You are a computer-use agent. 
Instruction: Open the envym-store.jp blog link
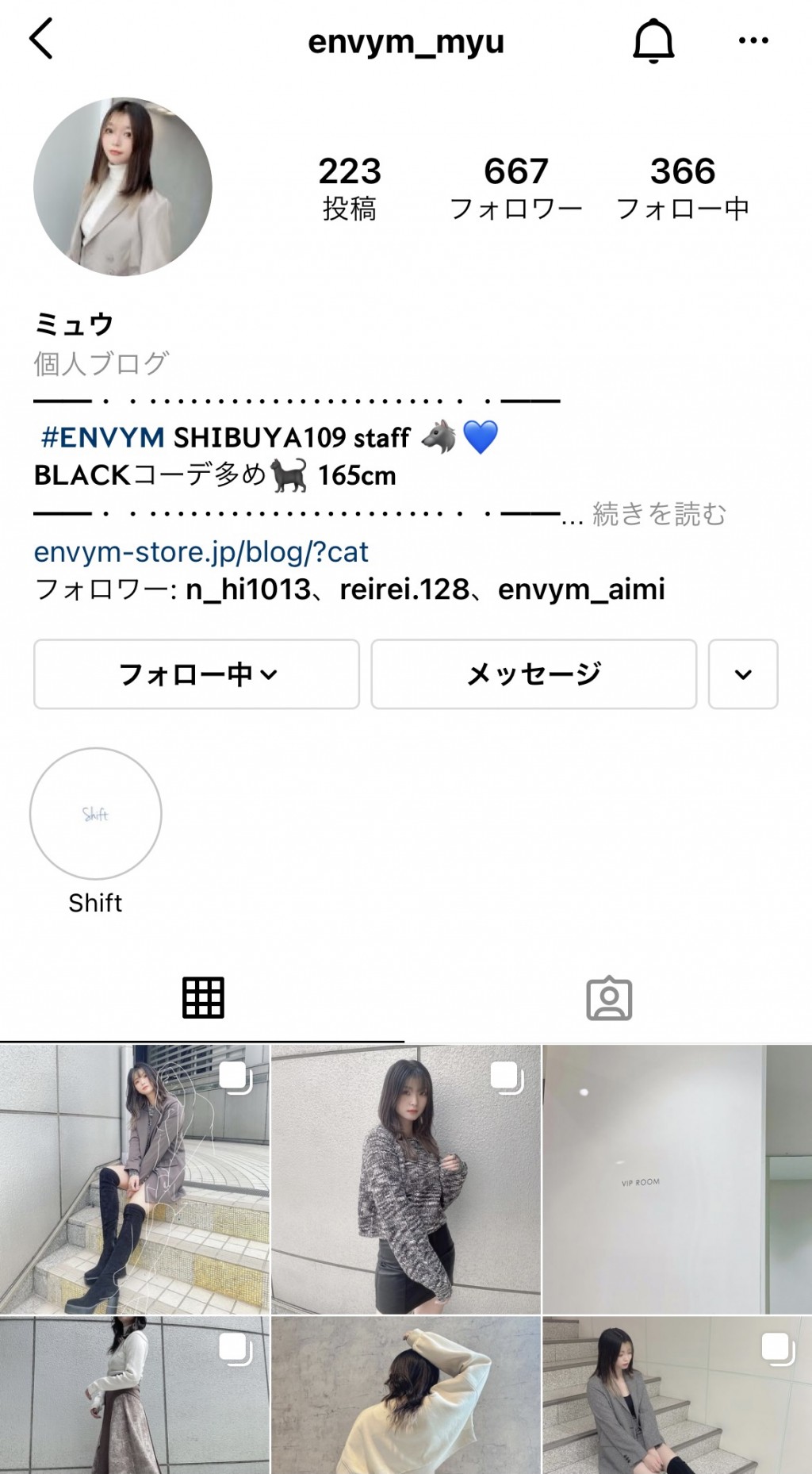pos(201,552)
